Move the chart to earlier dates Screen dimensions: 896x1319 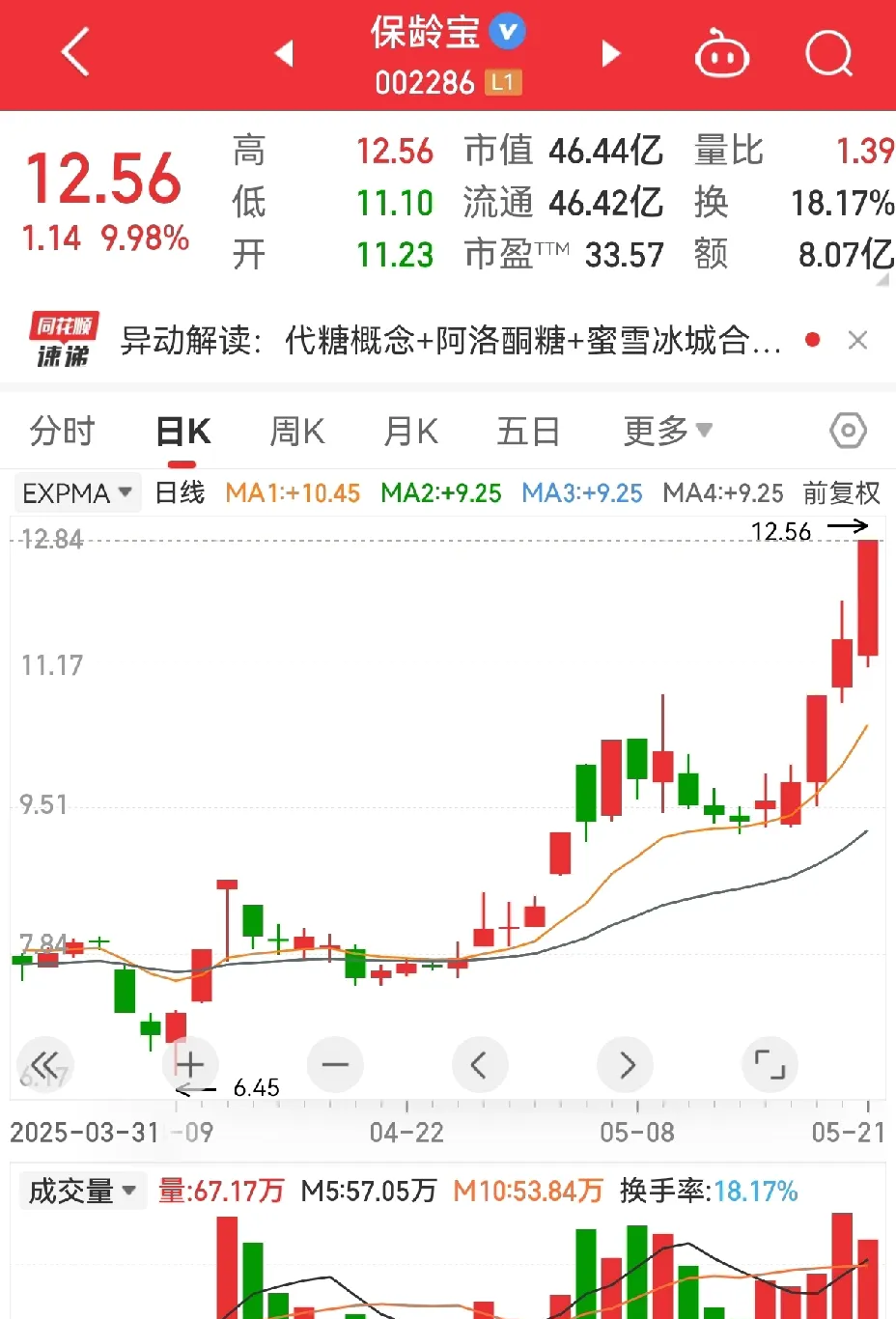pyautogui.click(x=480, y=1065)
